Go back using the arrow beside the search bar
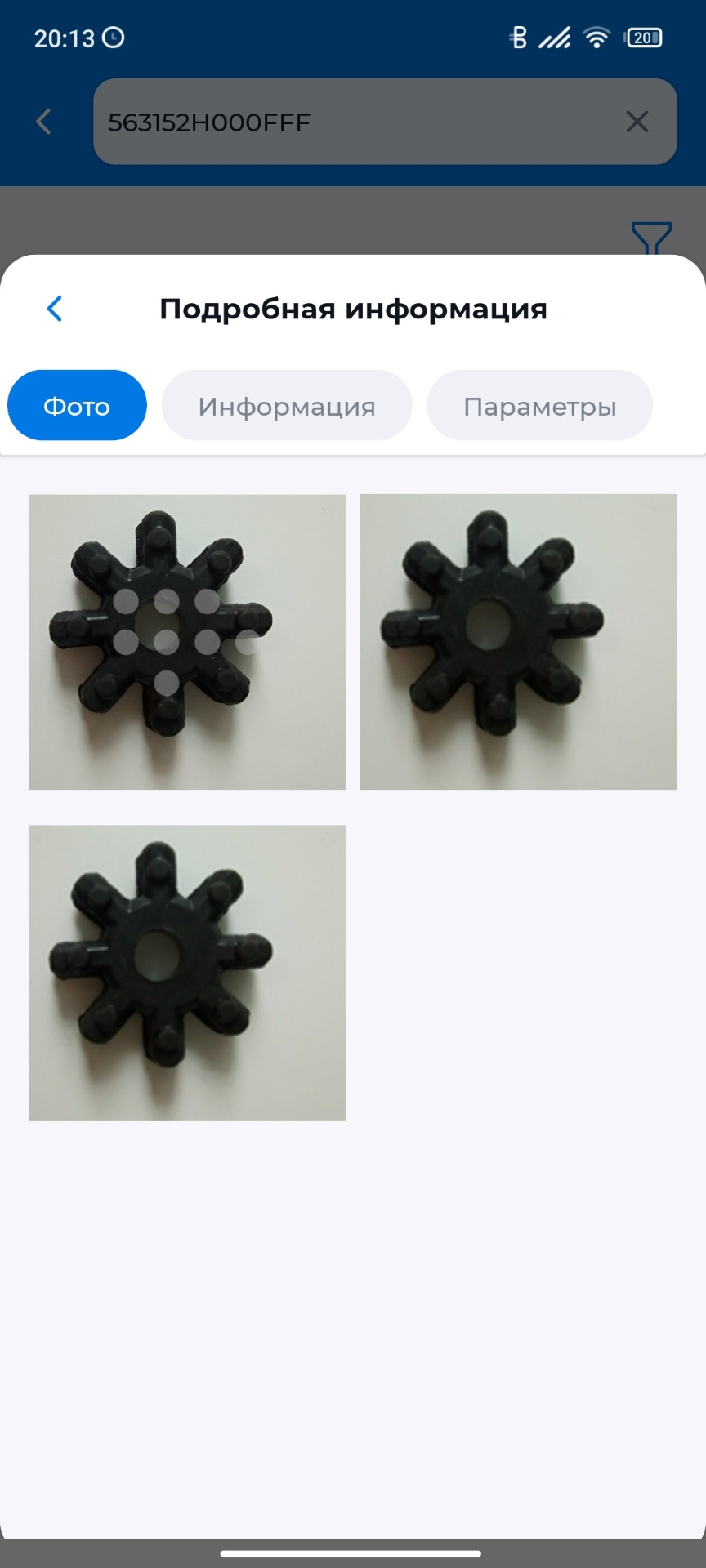This screenshot has height=1568, width=706. tap(44, 122)
